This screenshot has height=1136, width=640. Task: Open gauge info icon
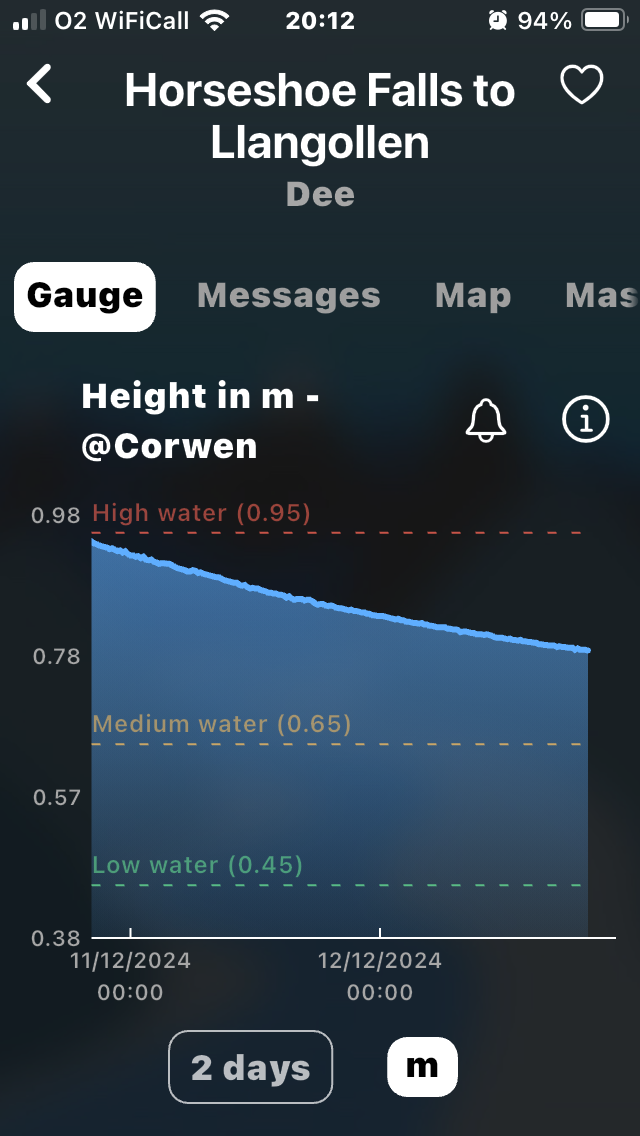click(585, 421)
